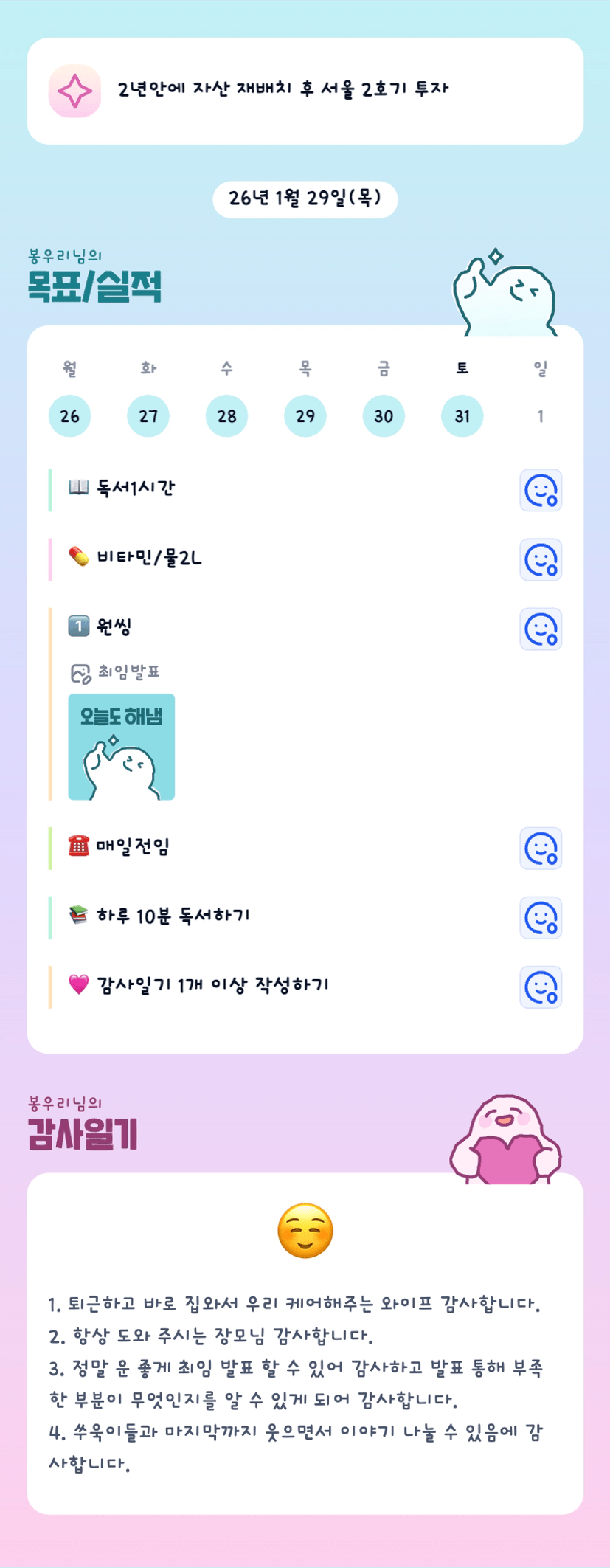Select Saturday the 31st

coord(462,416)
